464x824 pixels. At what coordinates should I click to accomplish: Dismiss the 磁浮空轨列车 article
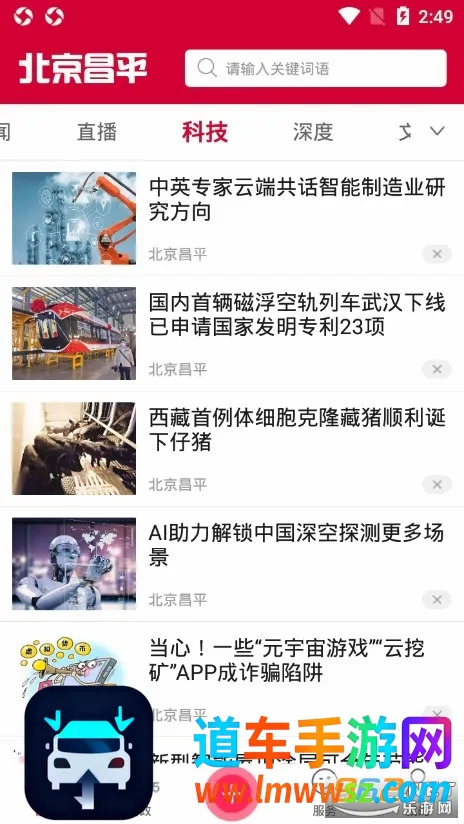tap(437, 369)
